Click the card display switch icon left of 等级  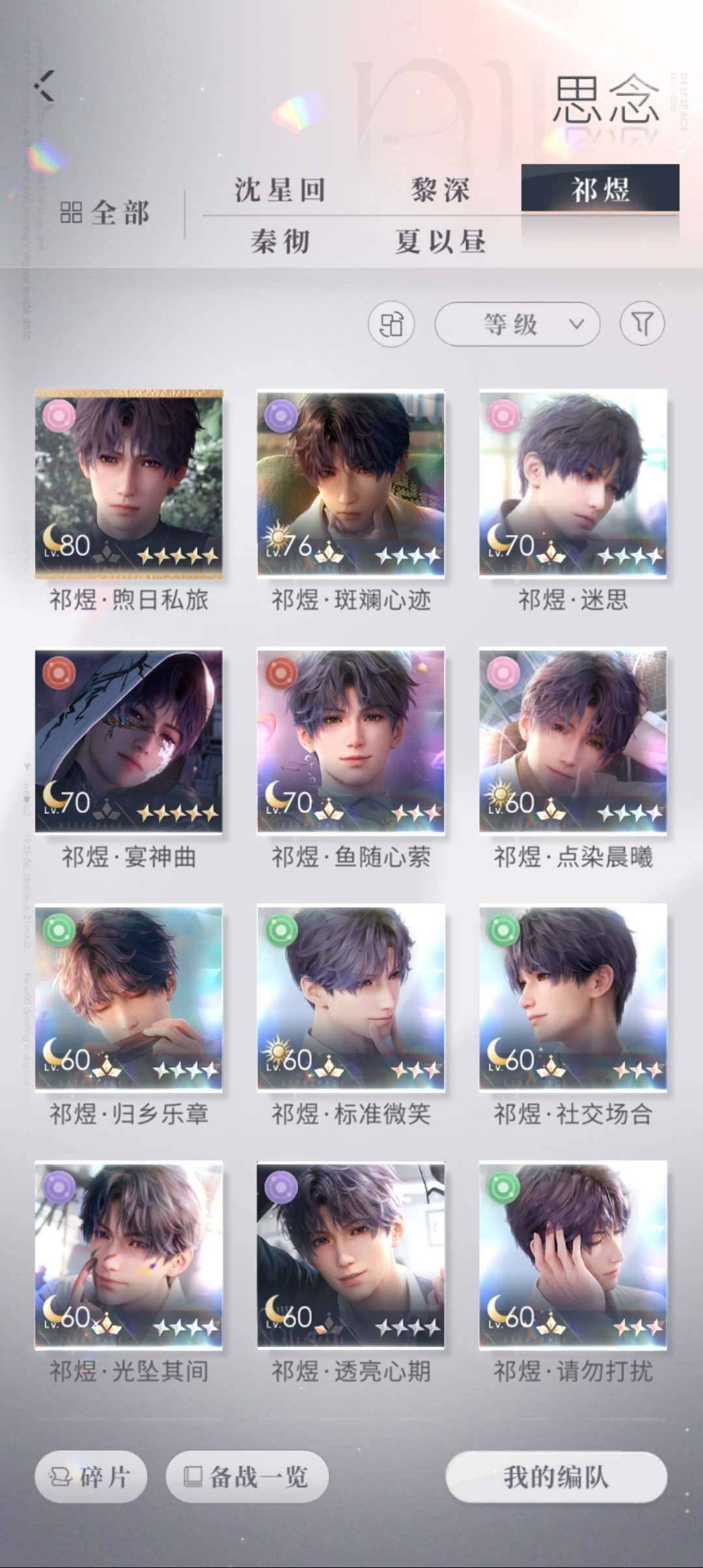point(391,324)
